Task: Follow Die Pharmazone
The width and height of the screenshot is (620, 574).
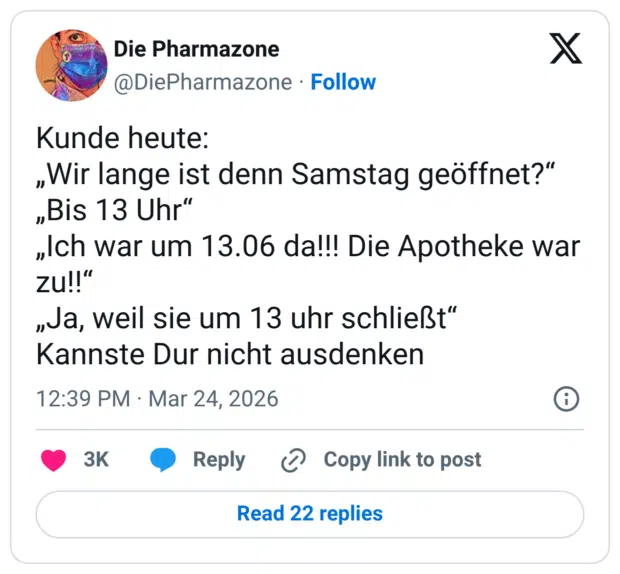Action: (343, 82)
